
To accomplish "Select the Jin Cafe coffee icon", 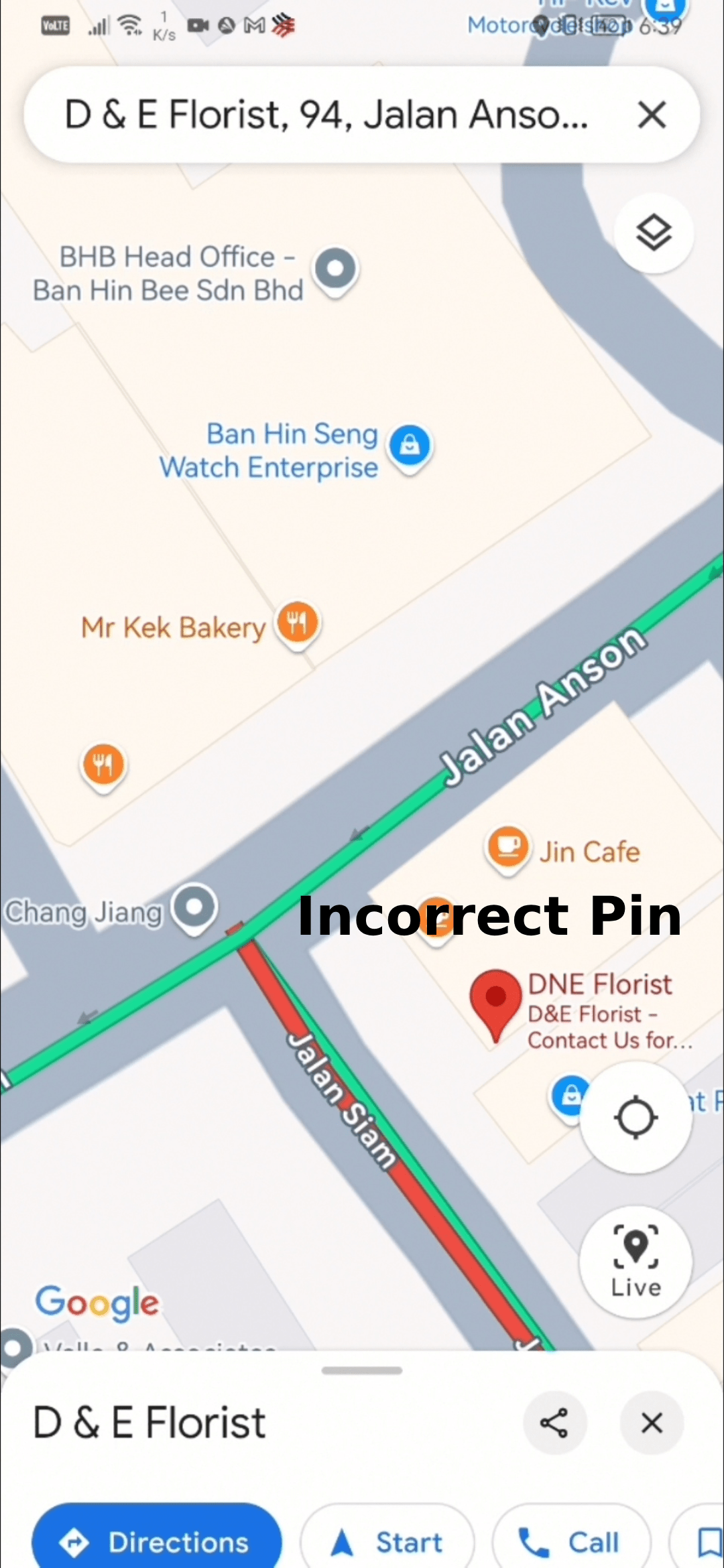I will pos(507,847).
